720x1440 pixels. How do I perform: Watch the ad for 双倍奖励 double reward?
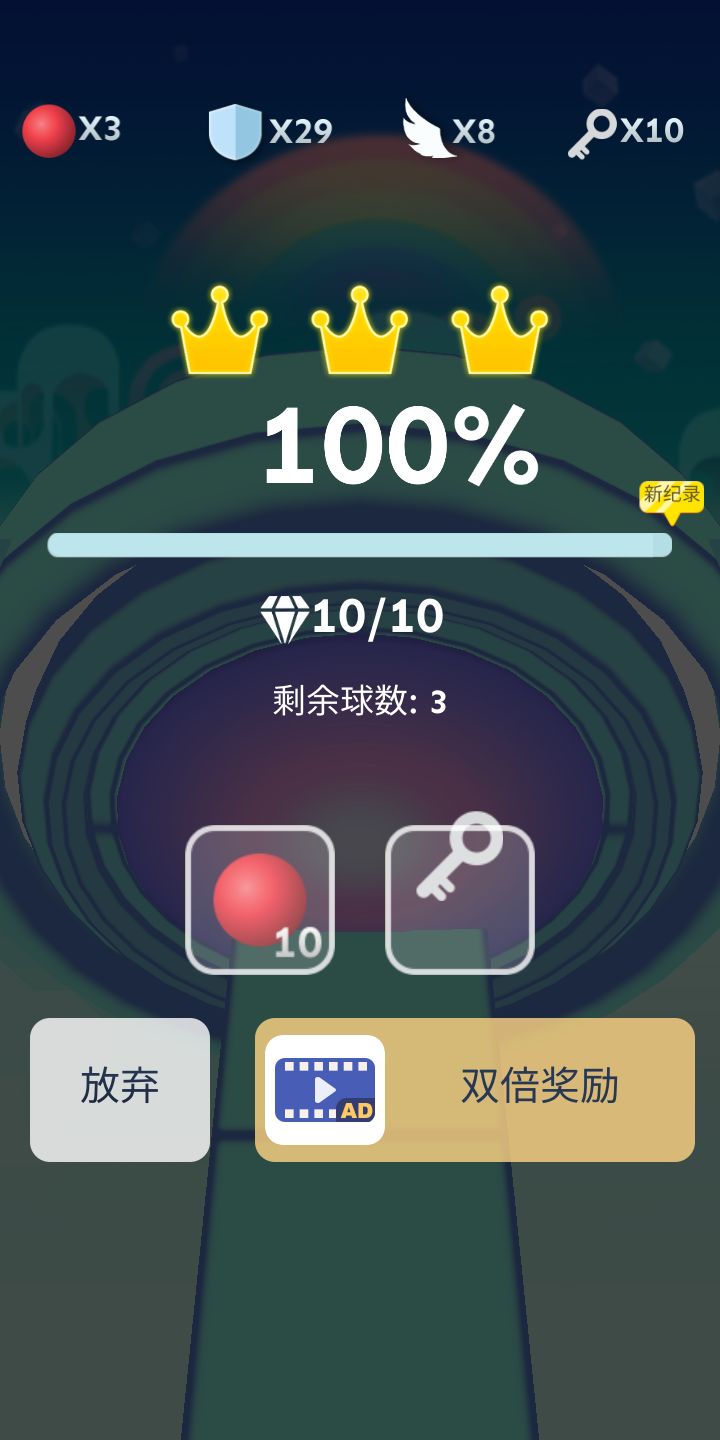(475, 1090)
